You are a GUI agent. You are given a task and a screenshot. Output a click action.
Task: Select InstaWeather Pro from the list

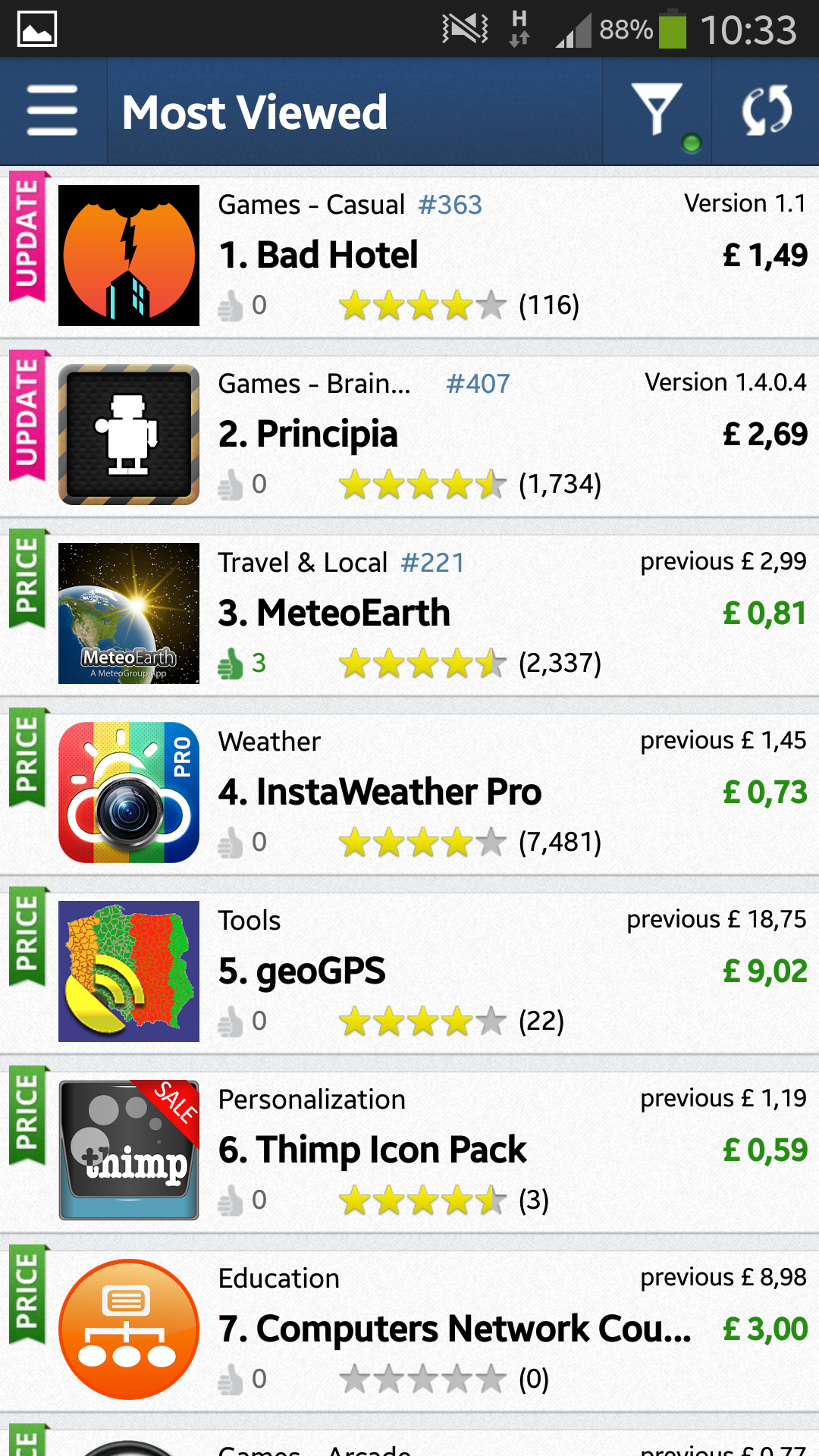pyautogui.click(x=409, y=792)
